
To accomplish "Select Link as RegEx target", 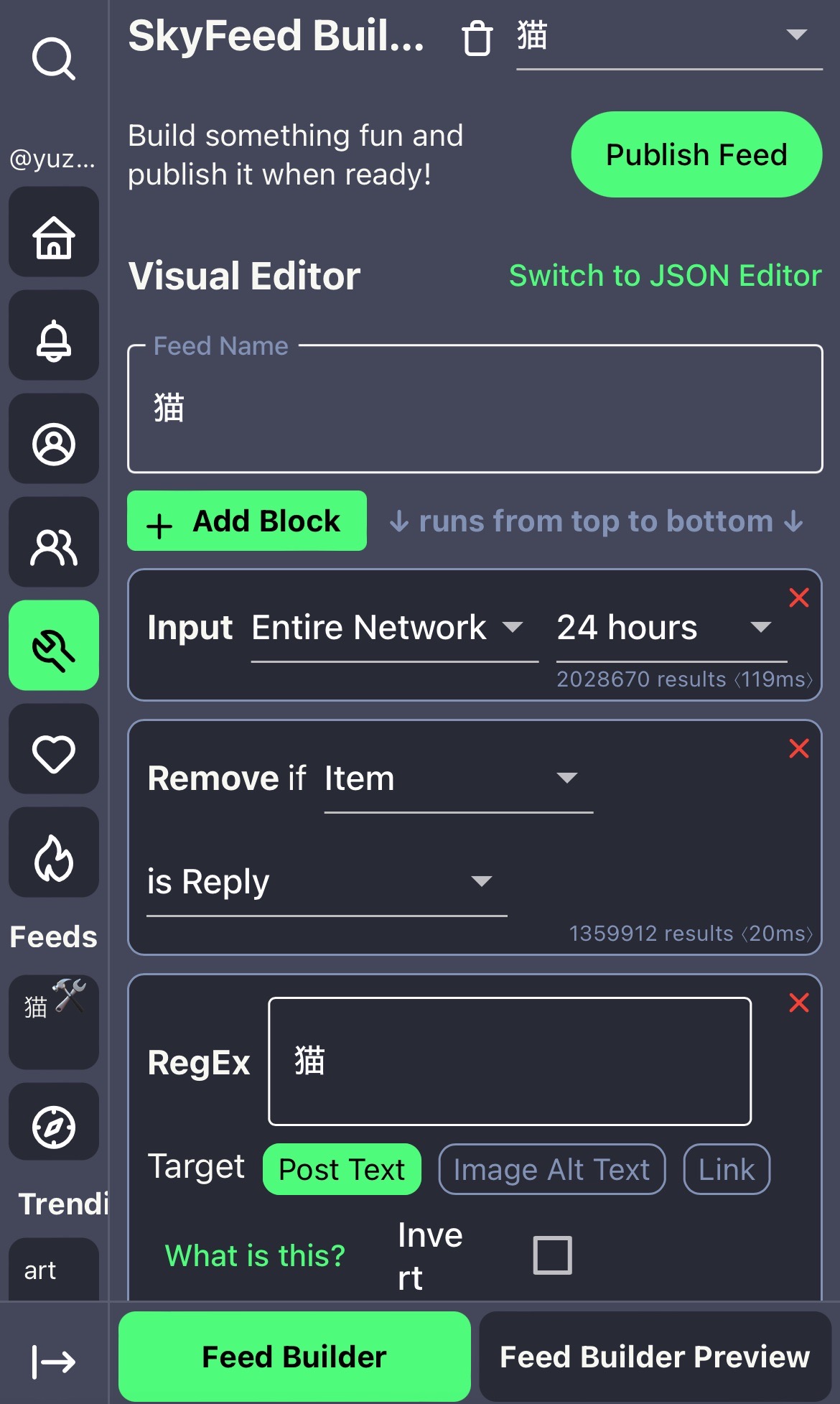I will (x=726, y=1170).
